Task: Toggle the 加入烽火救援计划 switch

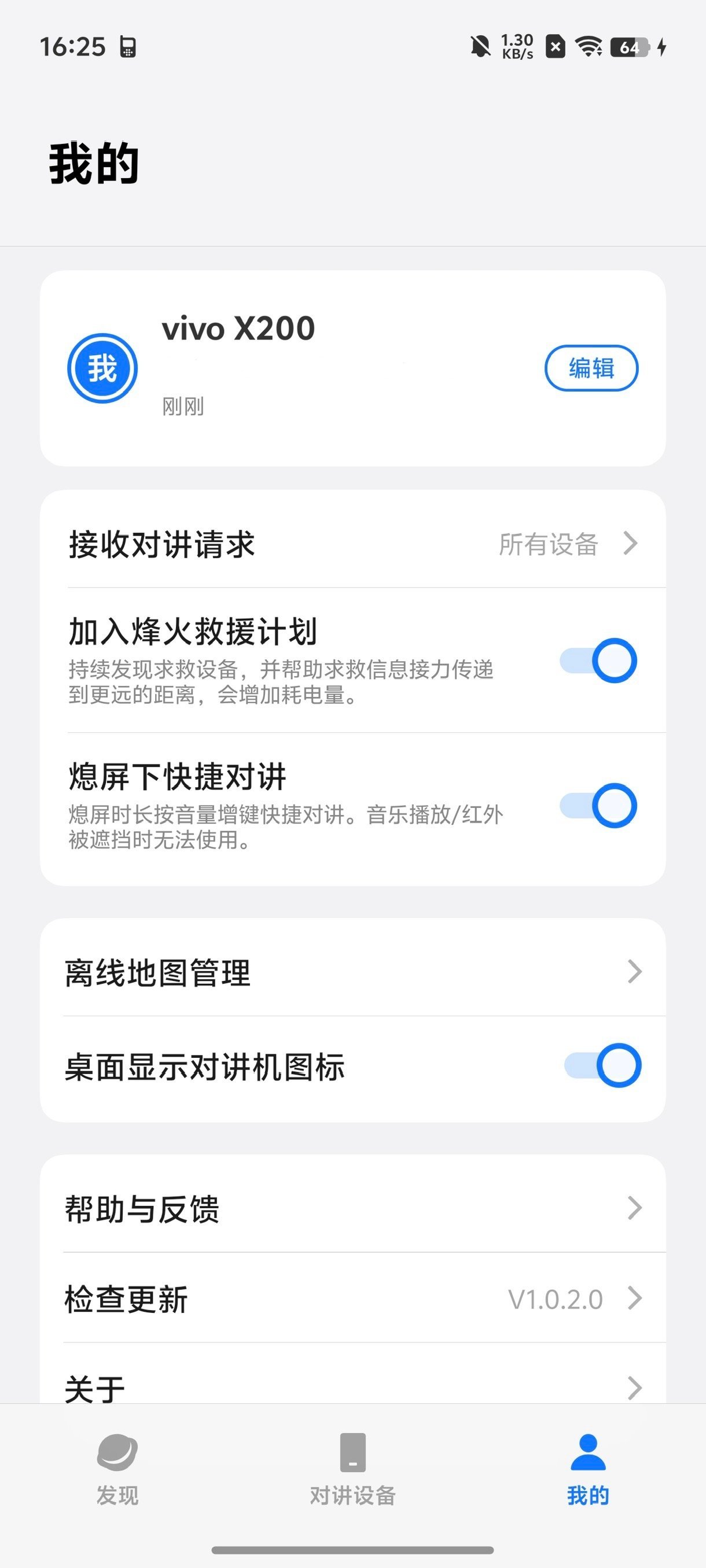Action: 598,661
